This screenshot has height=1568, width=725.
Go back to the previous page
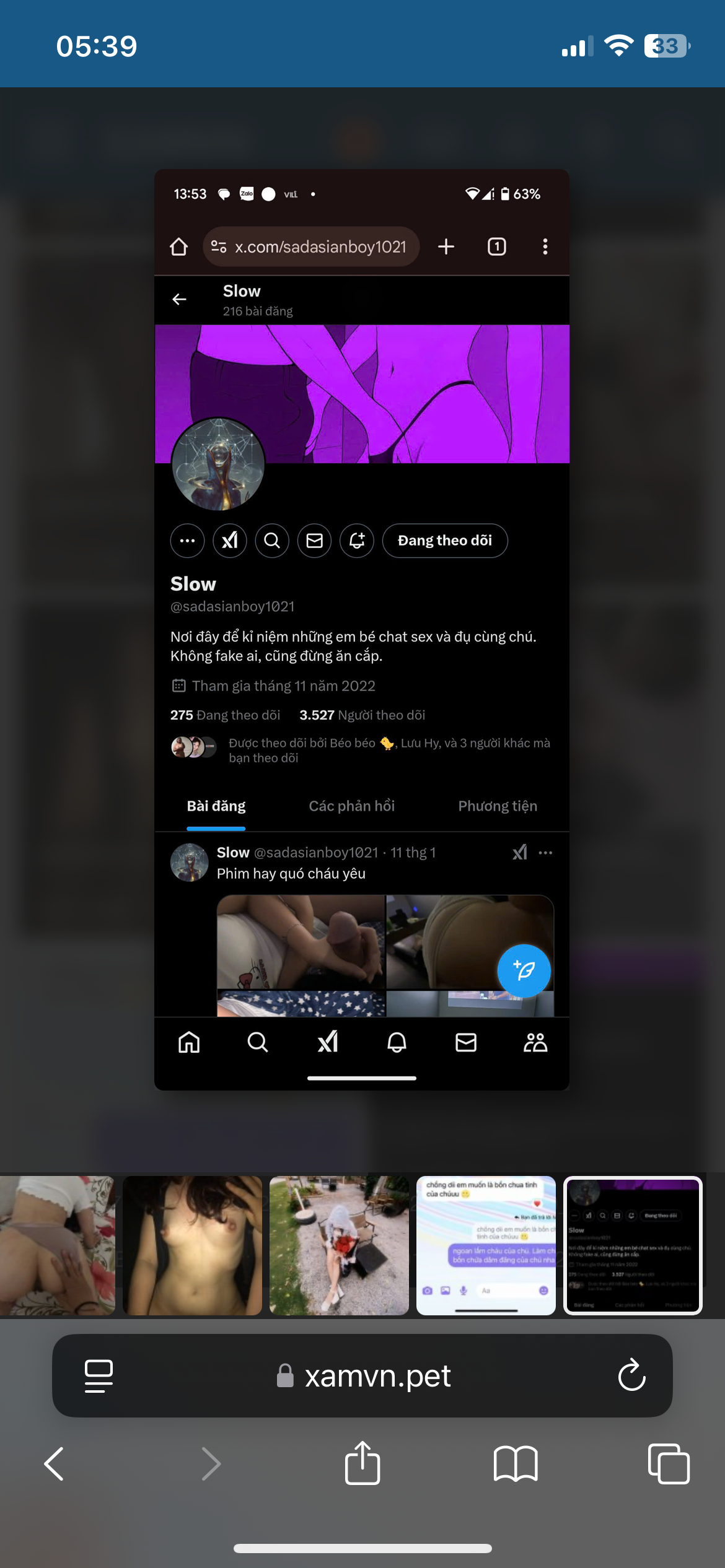pyautogui.click(x=54, y=1464)
